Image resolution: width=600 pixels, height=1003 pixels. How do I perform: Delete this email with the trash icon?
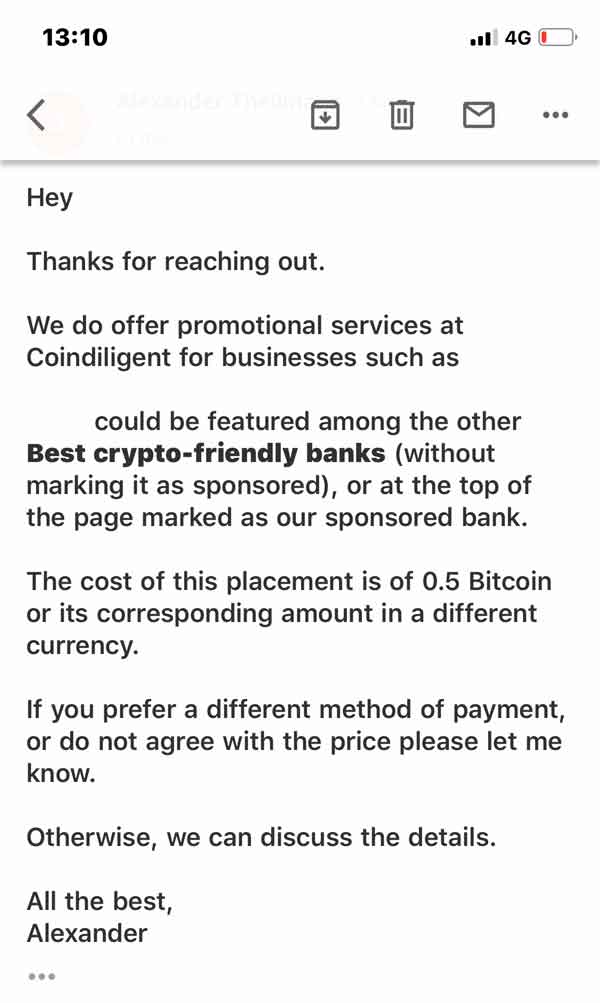point(402,116)
